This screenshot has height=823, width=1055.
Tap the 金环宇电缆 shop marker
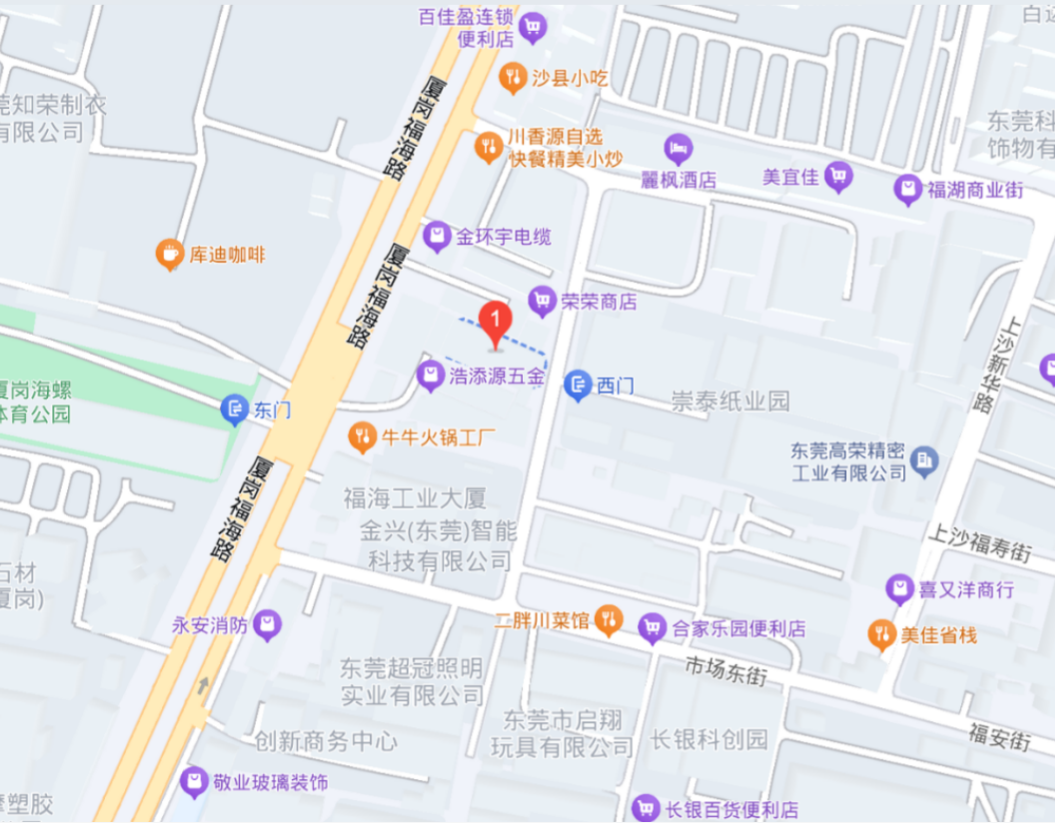tap(437, 236)
